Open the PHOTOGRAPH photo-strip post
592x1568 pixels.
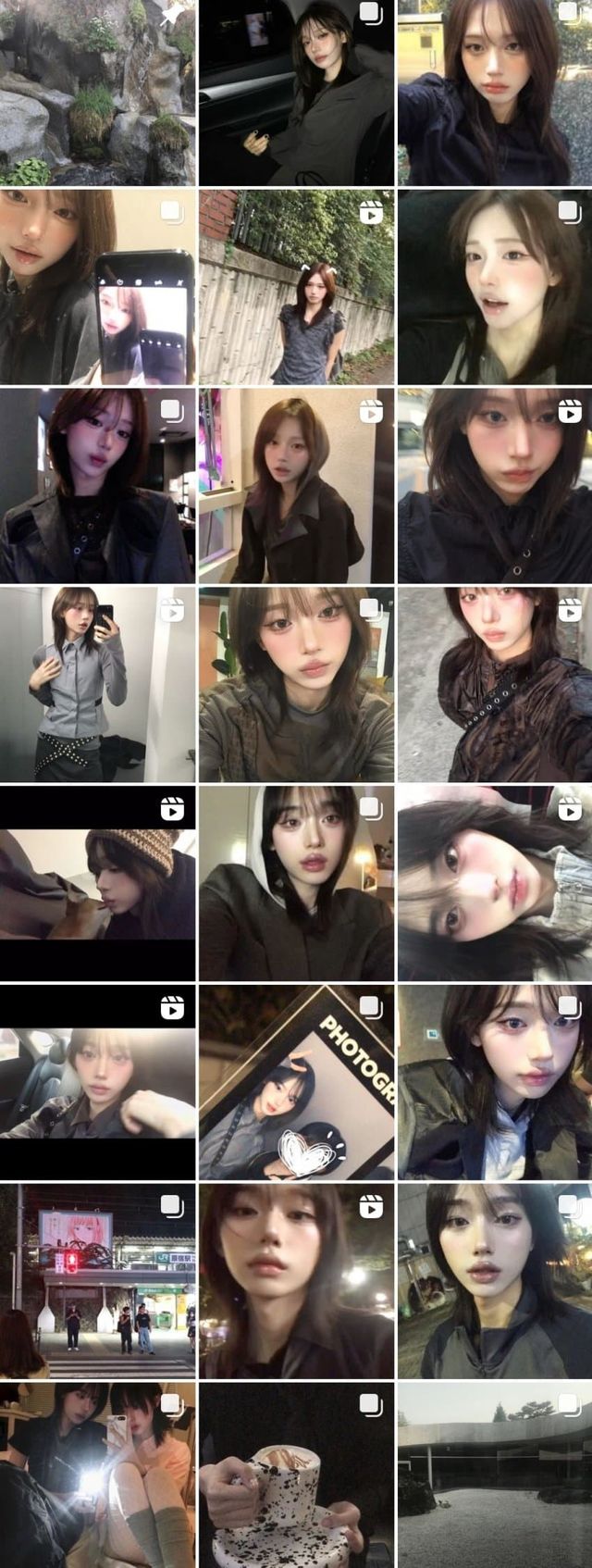296,1083
